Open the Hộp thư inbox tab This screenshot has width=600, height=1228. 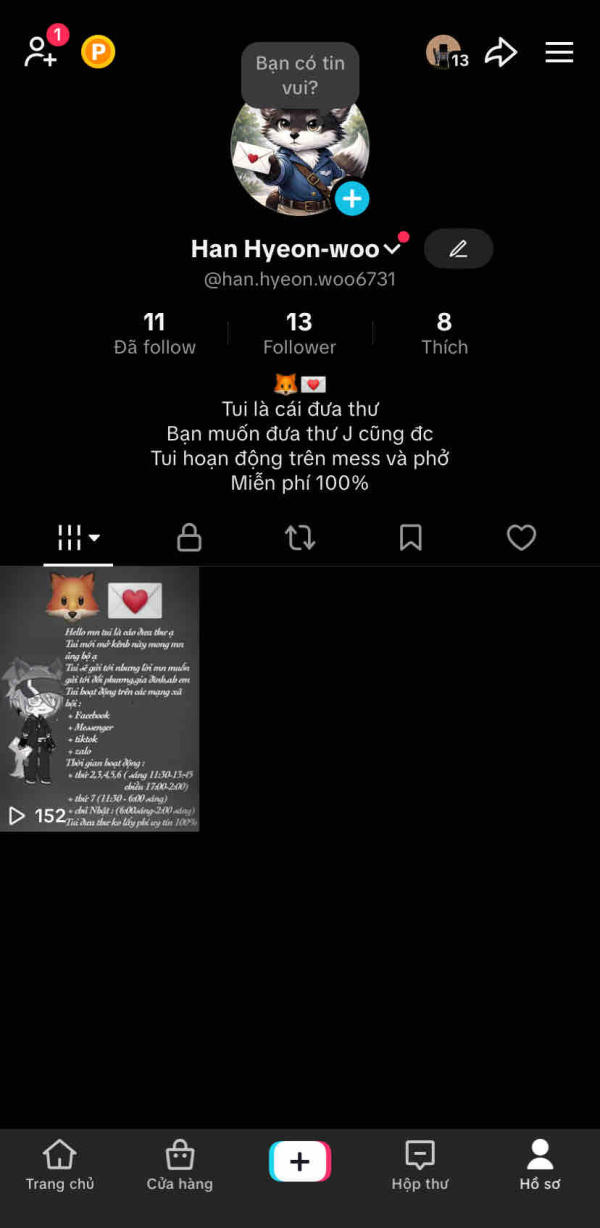[x=420, y=1166]
